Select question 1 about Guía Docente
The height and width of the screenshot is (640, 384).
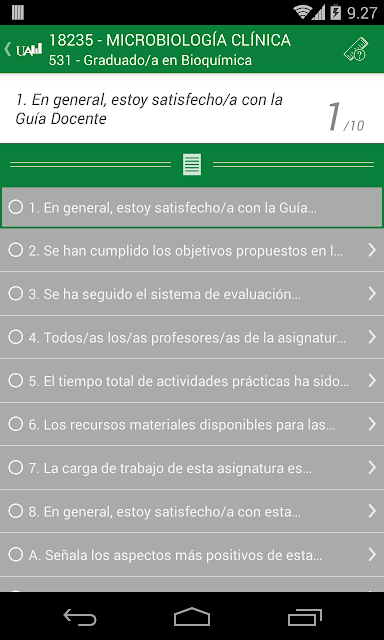point(192,208)
